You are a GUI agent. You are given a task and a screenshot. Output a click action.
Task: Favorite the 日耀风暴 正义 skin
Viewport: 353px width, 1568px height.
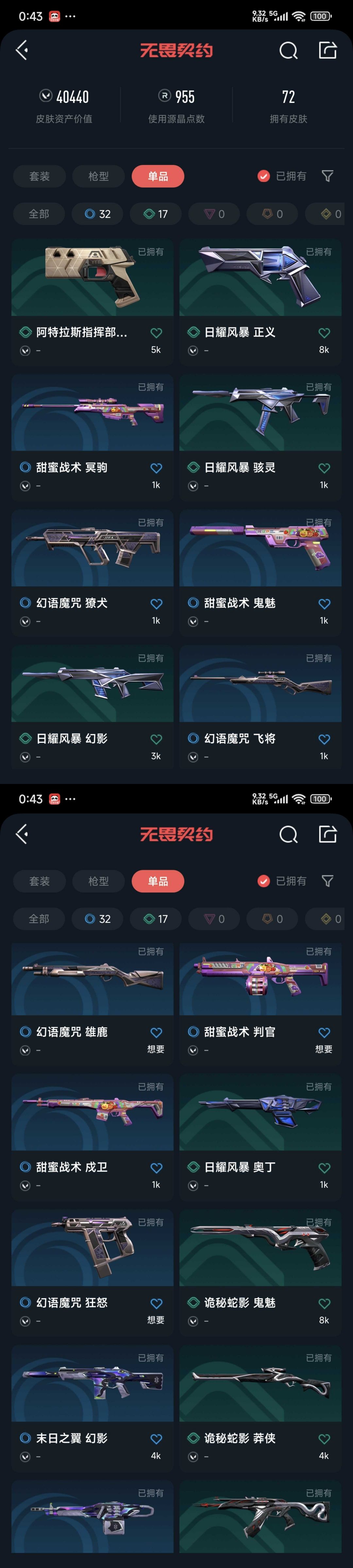324,333
